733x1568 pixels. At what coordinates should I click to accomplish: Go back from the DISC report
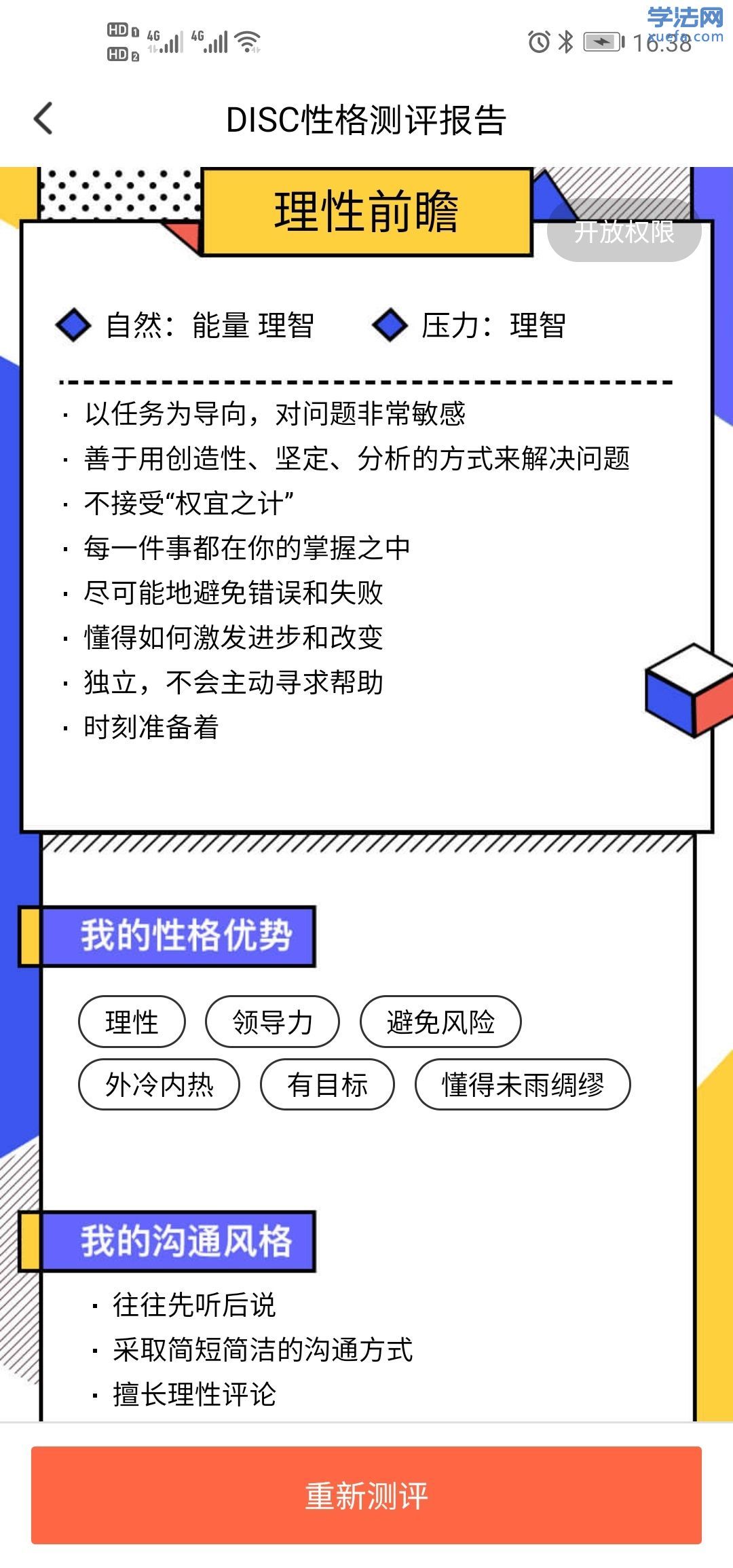click(43, 119)
